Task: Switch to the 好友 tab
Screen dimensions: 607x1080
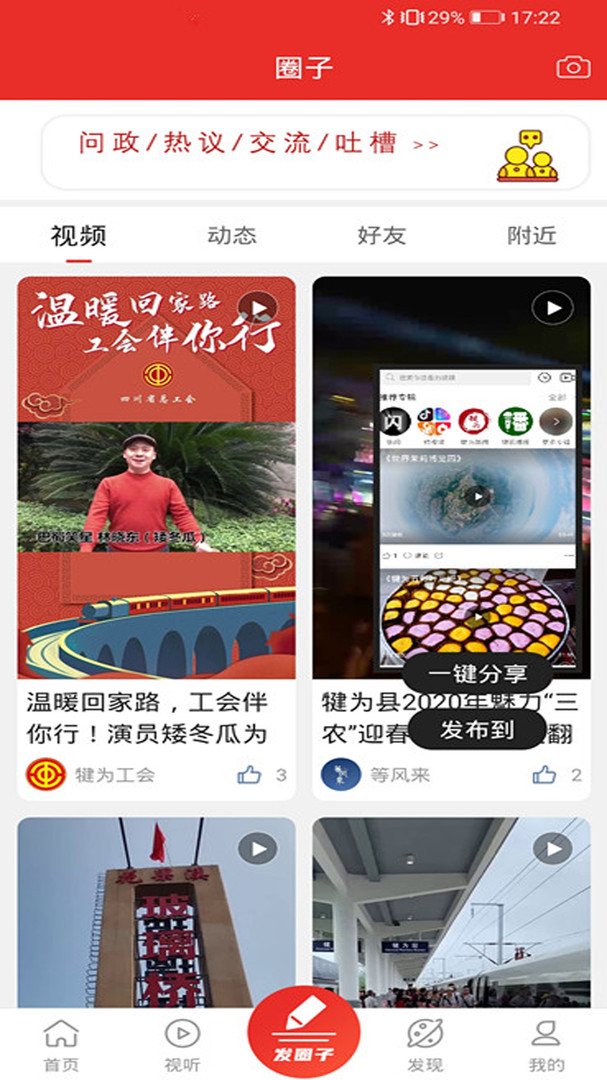Action: [382, 236]
